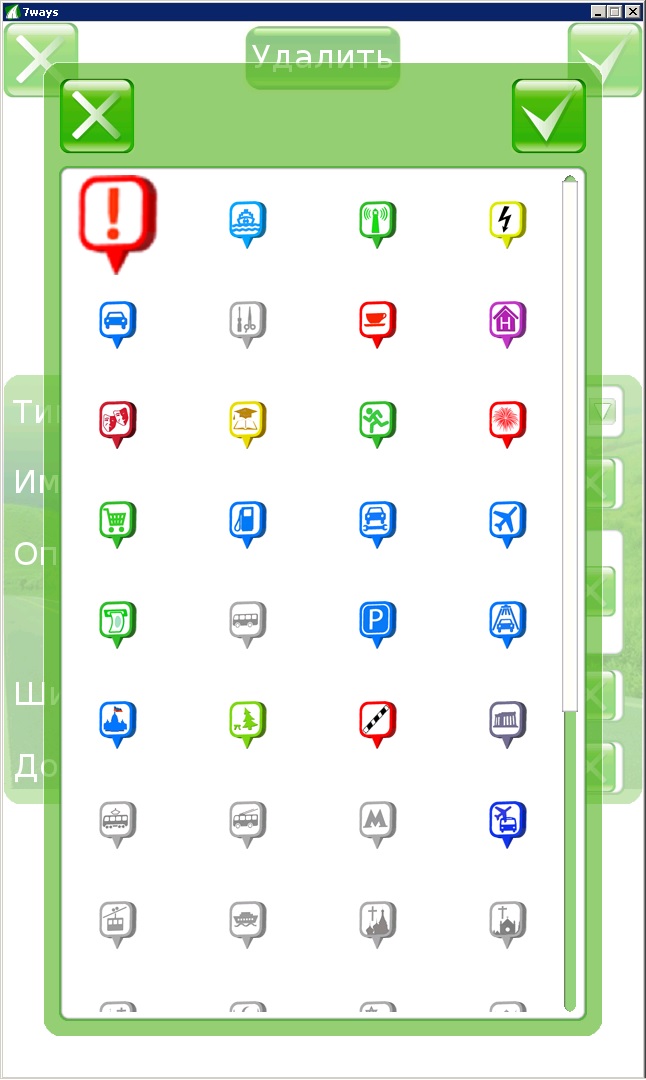
Task: Close the icon picker dialog
Action: point(97,116)
